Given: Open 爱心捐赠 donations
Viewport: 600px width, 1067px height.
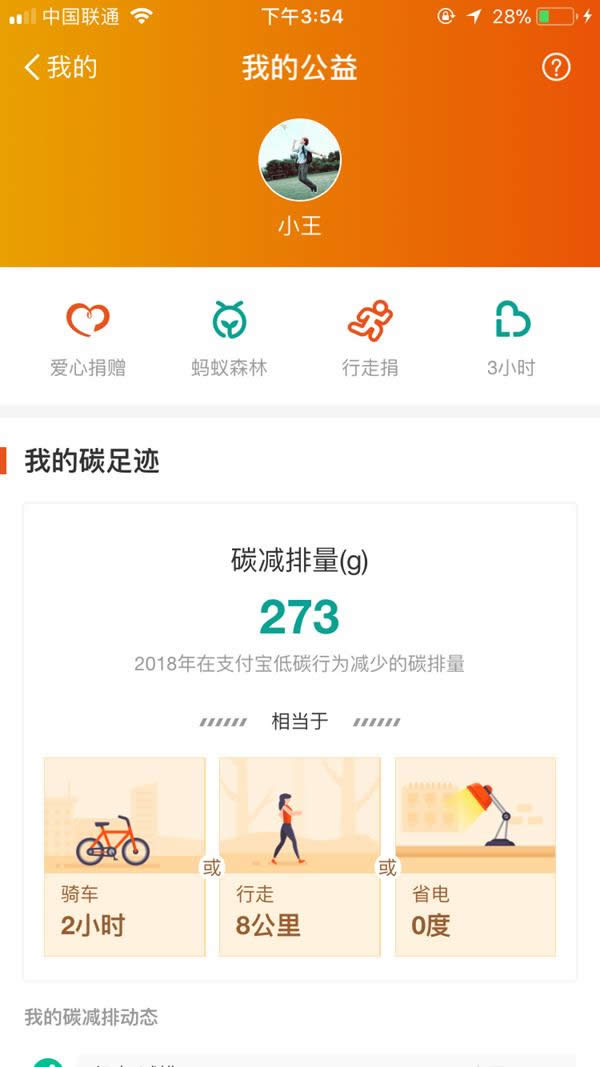Looking at the screenshot, I should tap(88, 338).
